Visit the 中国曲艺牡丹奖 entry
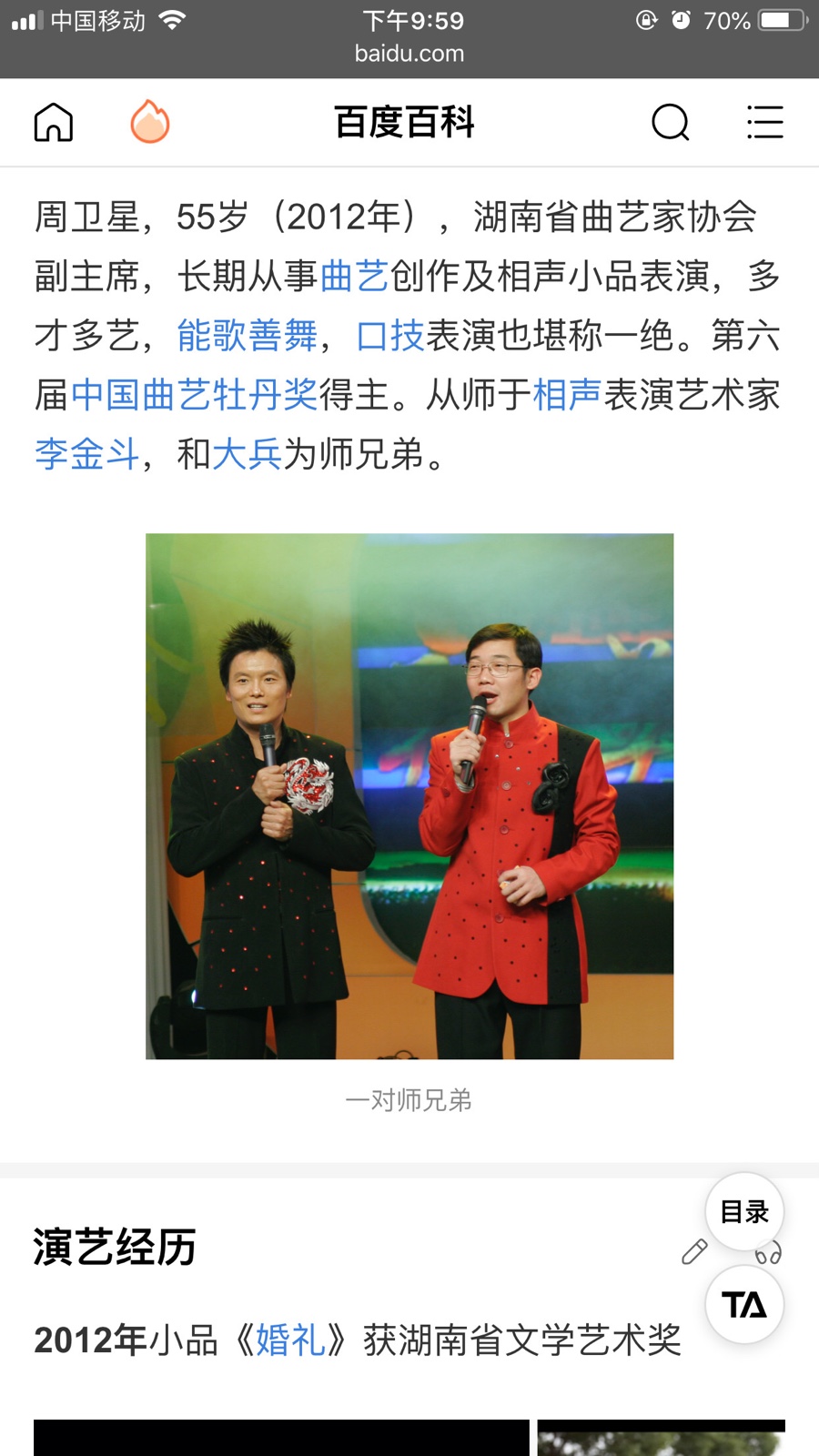This screenshot has width=819, height=1456. pos(194,395)
